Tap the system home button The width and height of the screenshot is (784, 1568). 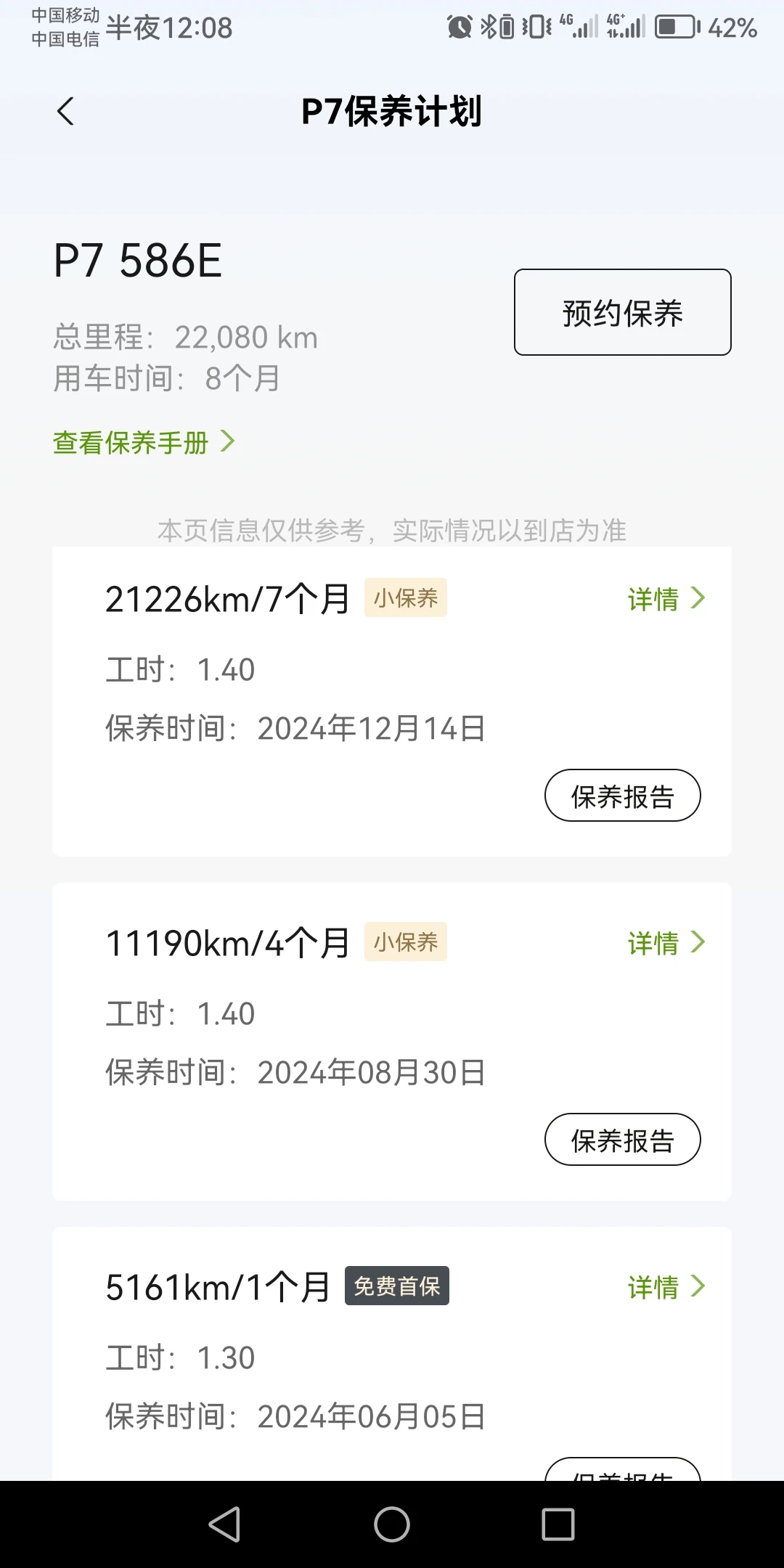tap(392, 1524)
